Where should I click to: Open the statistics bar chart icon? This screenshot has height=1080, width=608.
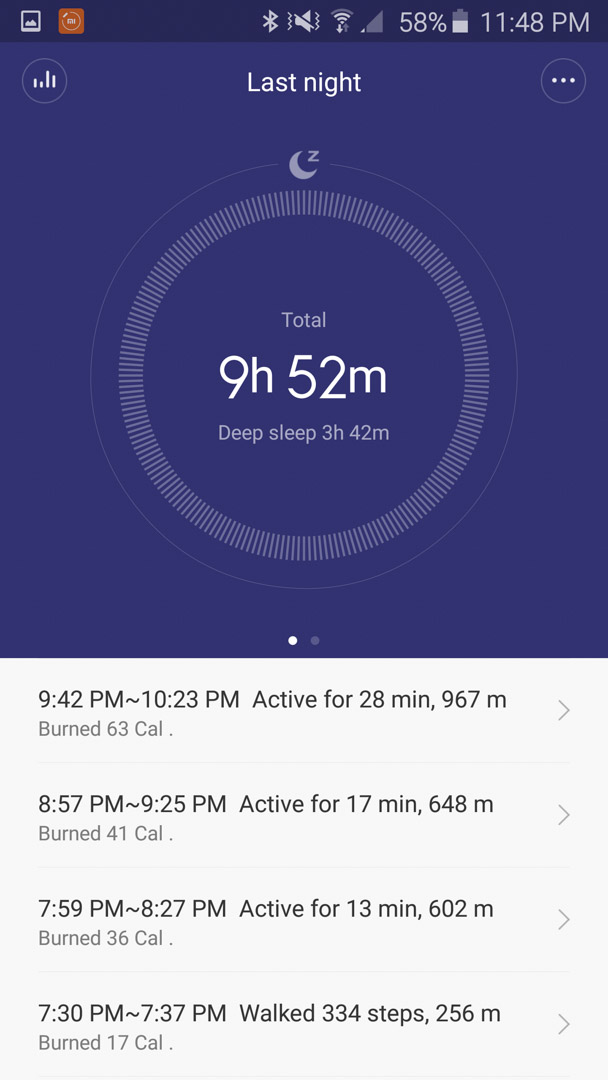[45, 81]
